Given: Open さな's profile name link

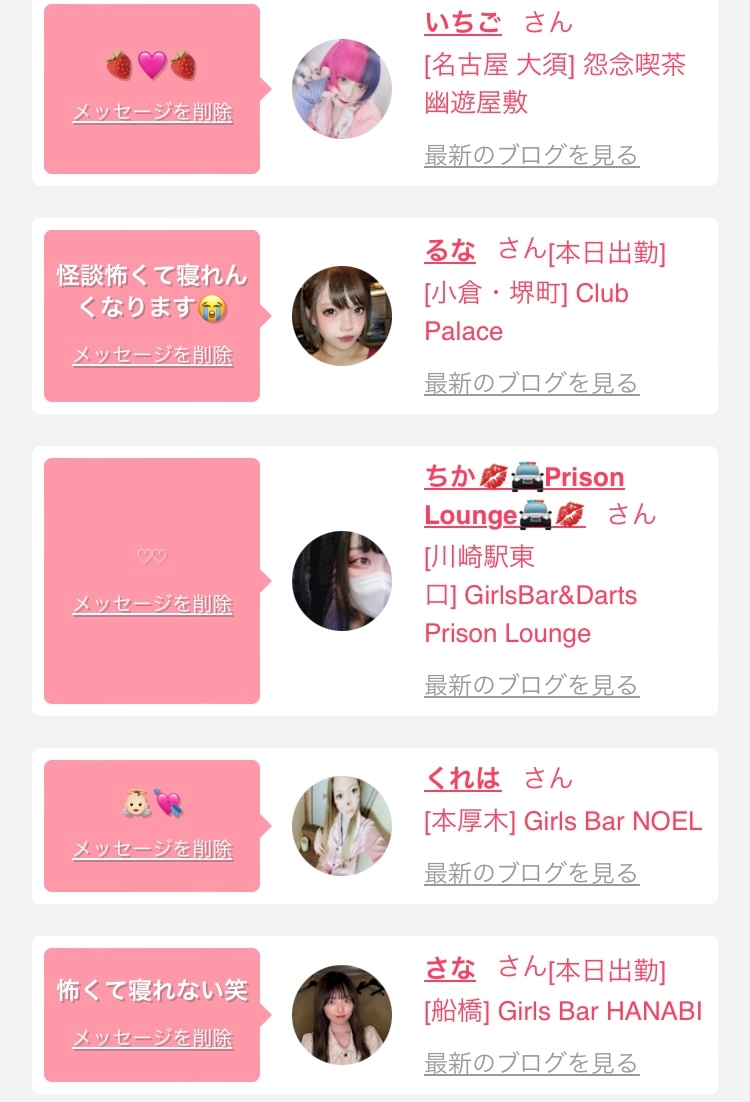Looking at the screenshot, I should point(450,967).
